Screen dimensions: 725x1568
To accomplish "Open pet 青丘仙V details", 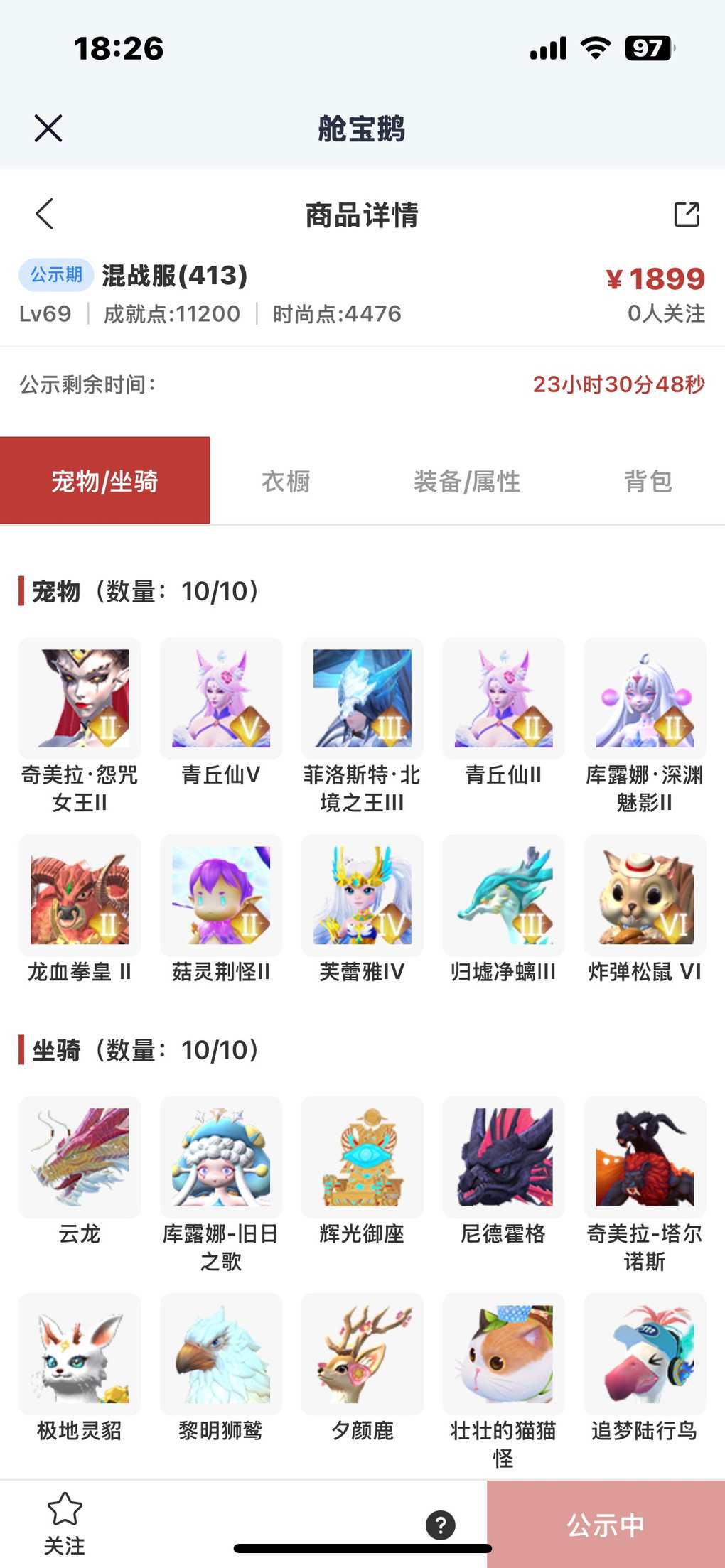I will pos(221,699).
